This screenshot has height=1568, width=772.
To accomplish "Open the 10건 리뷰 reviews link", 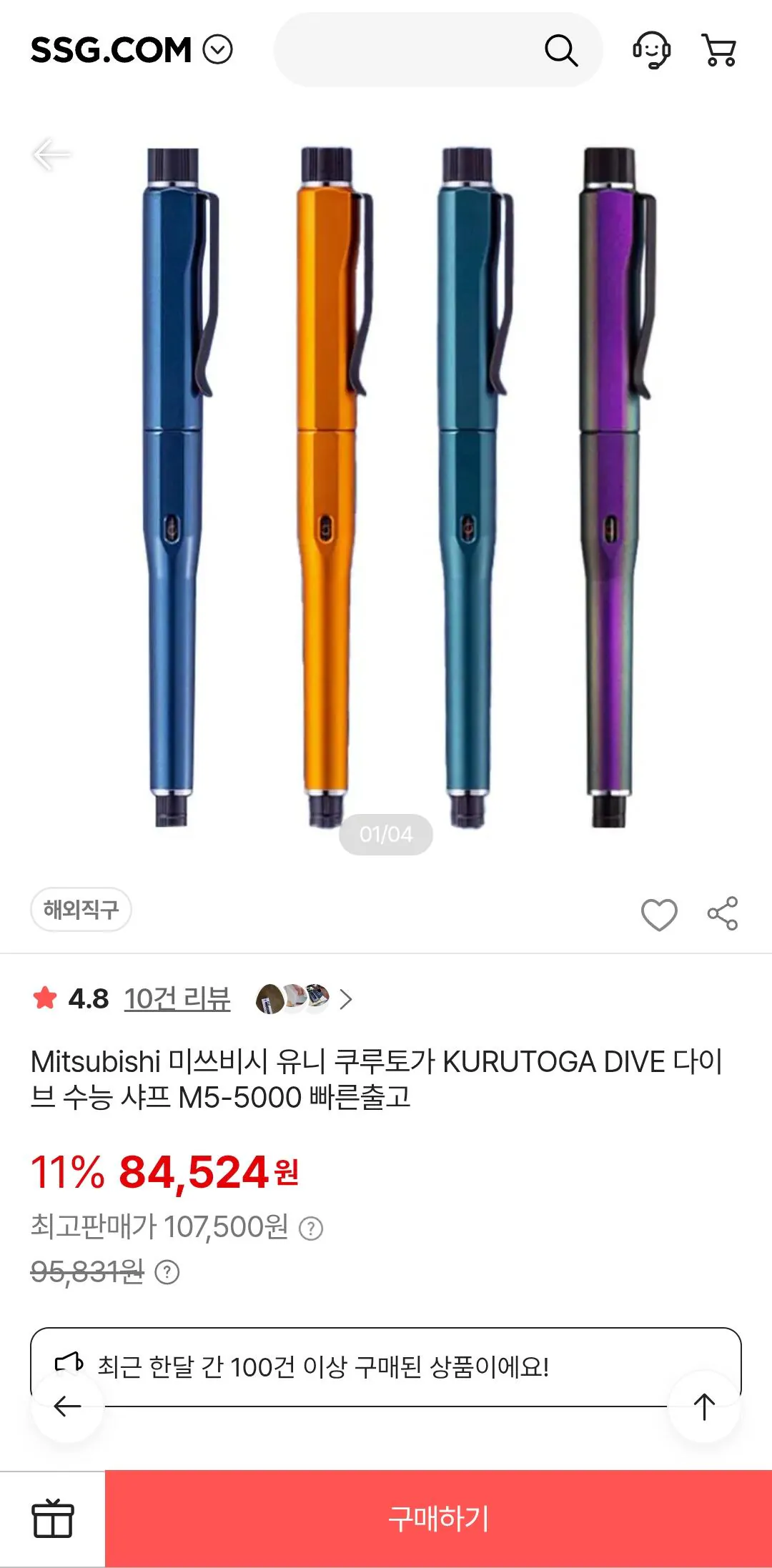I will tap(177, 998).
